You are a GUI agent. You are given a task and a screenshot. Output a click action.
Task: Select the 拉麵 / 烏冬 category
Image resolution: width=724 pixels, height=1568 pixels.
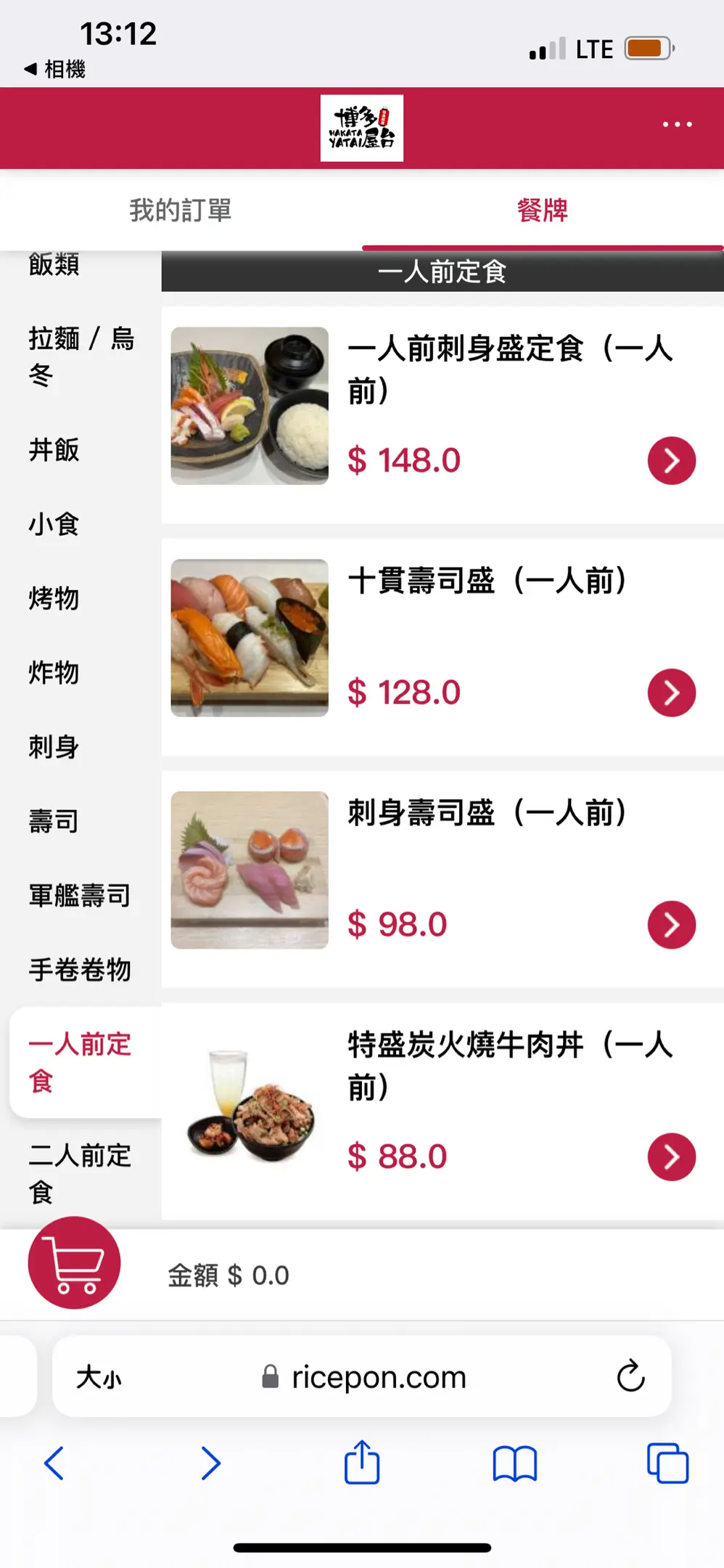tap(81, 356)
